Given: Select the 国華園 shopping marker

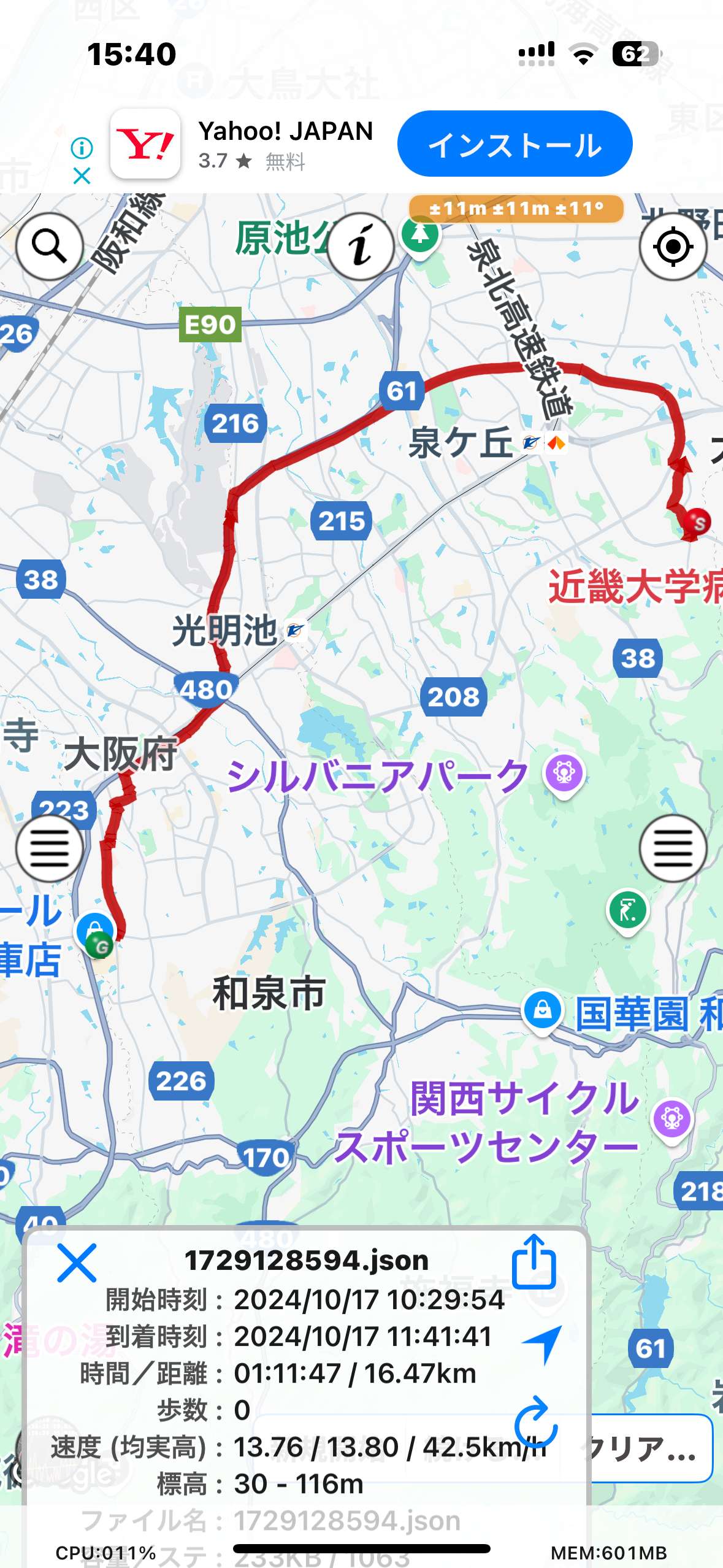Looking at the screenshot, I should click(543, 1012).
